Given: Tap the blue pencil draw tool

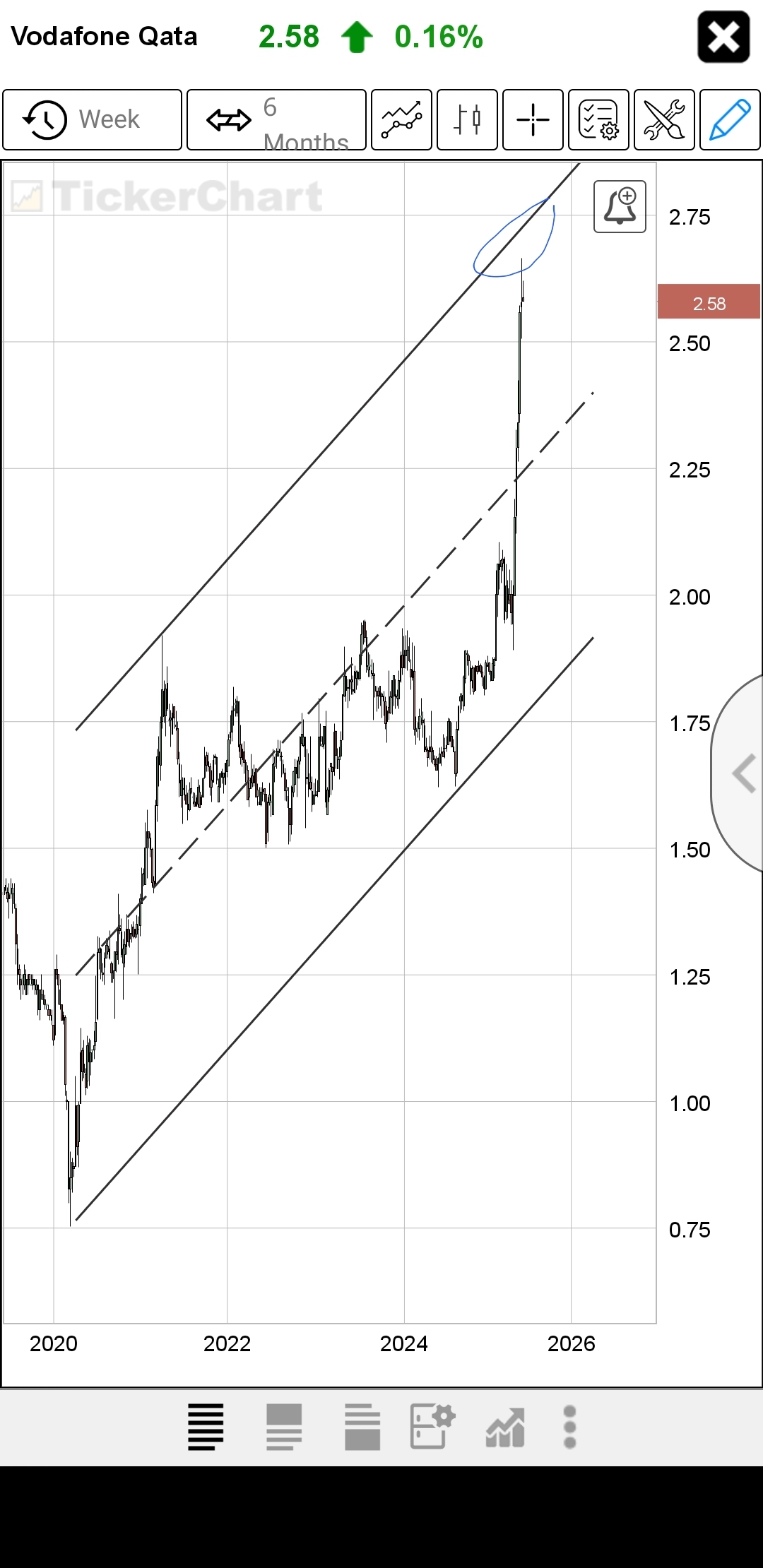Looking at the screenshot, I should (730, 119).
